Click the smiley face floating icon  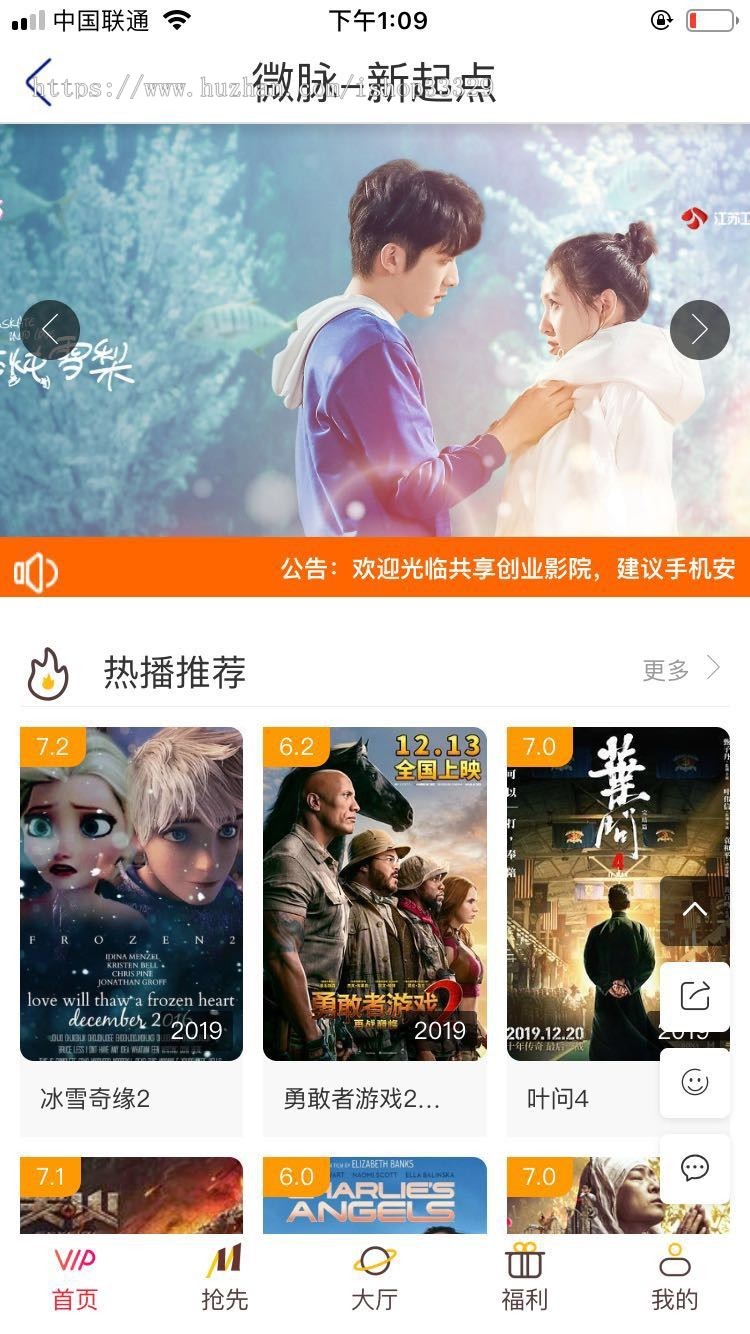click(694, 1082)
